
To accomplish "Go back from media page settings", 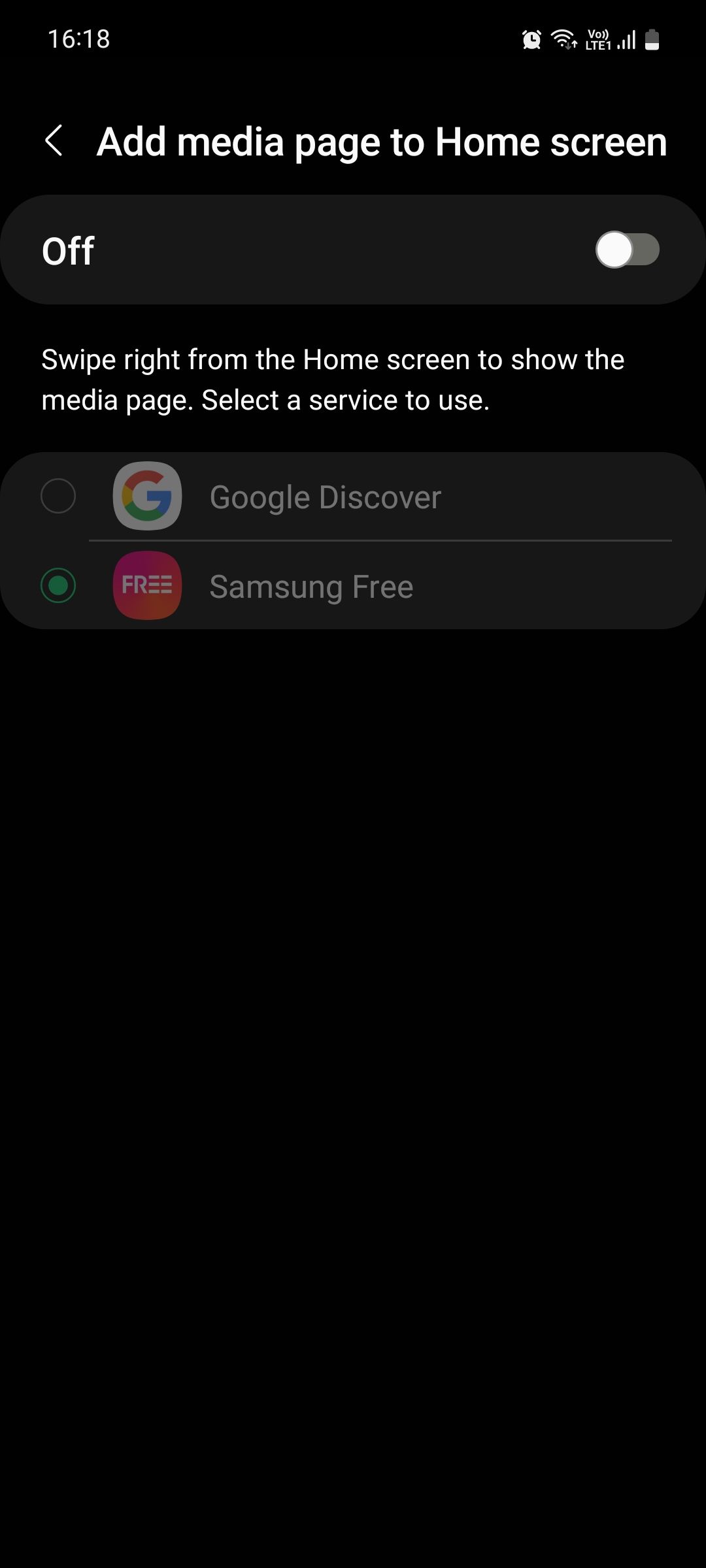I will [x=54, y=141].
